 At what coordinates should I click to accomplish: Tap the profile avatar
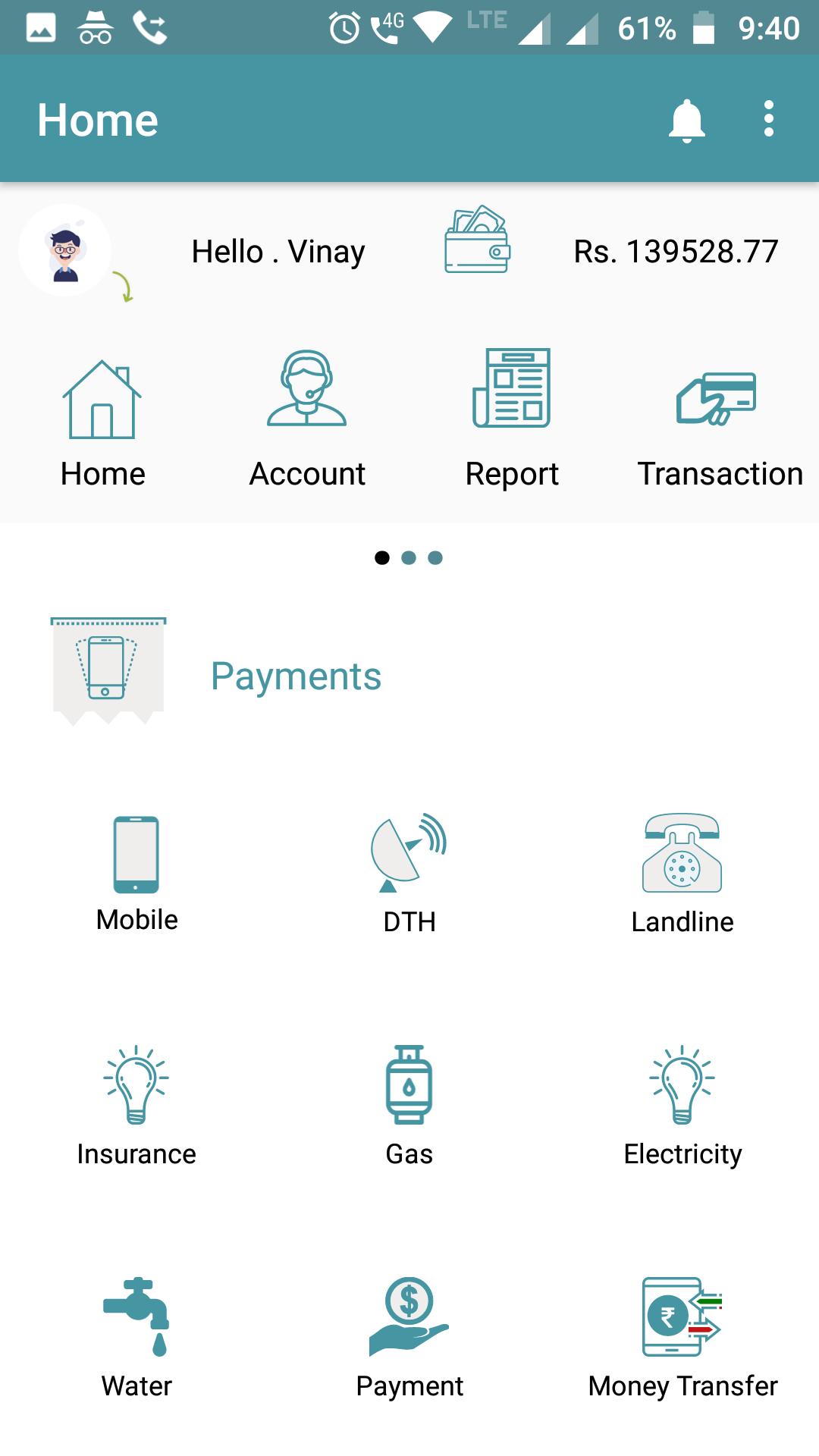pyautogui.click(x=65, y=250)
